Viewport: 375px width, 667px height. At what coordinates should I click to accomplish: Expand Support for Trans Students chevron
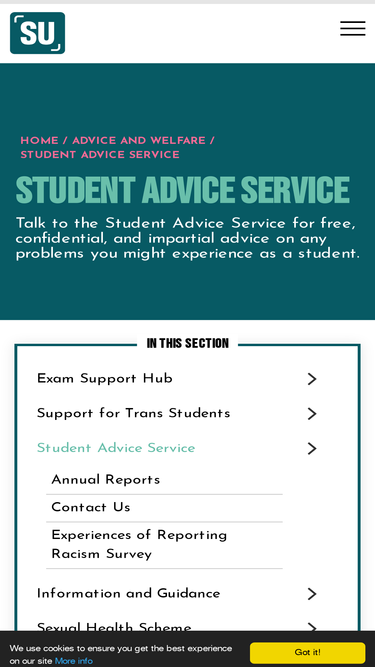pyautogui.click(x=312, y=414)
